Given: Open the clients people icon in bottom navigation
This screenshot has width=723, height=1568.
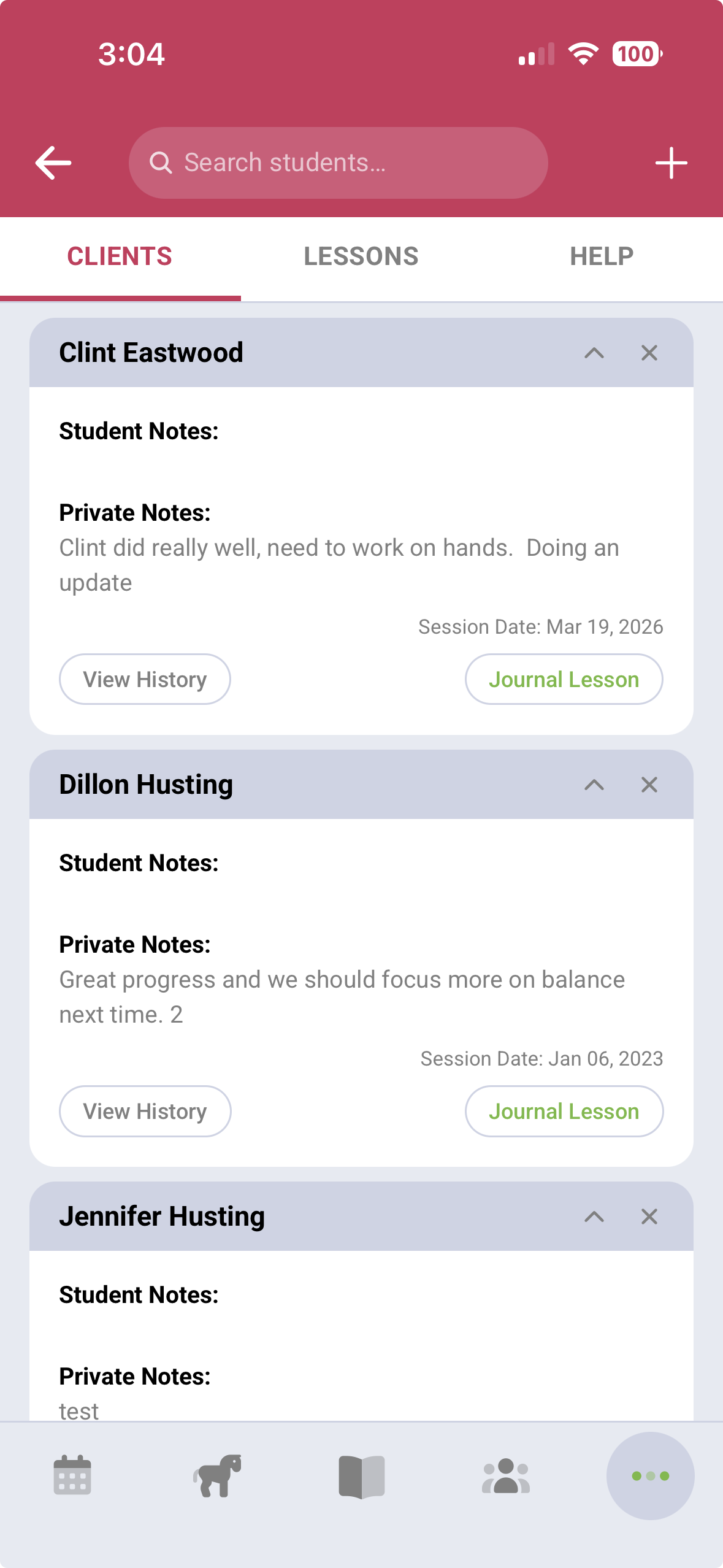Looking at the screenshot, I should [x=506, y=1476].
